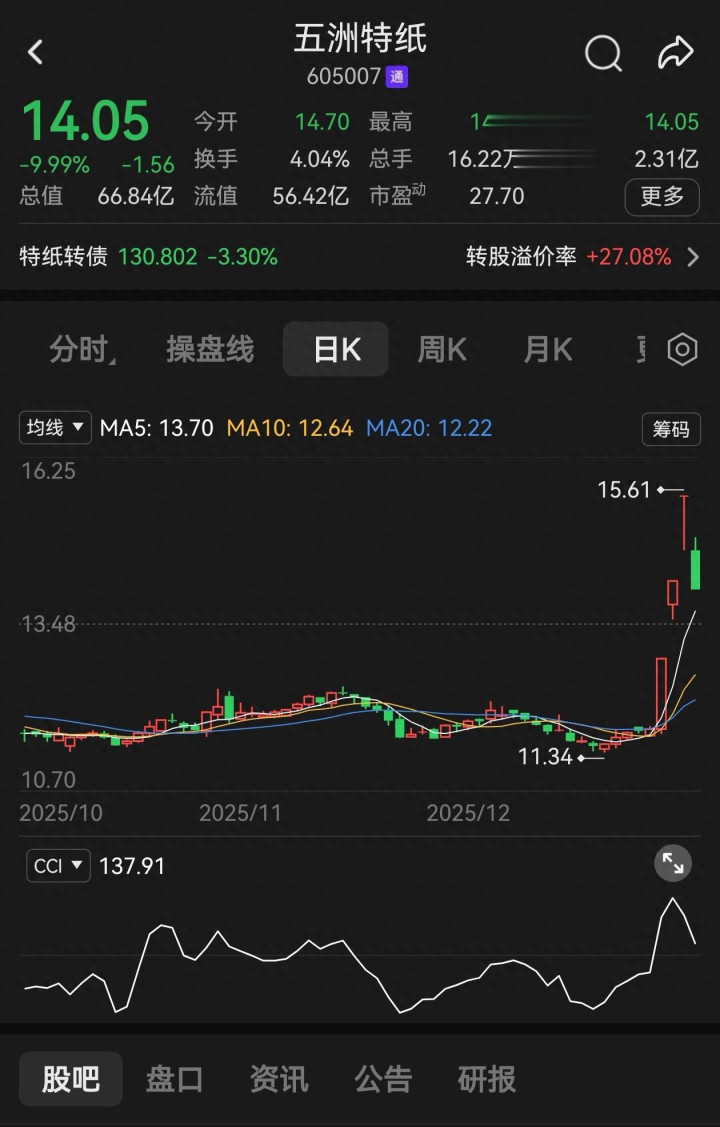
Task: Share this stock page
Action: coord(676,53)
